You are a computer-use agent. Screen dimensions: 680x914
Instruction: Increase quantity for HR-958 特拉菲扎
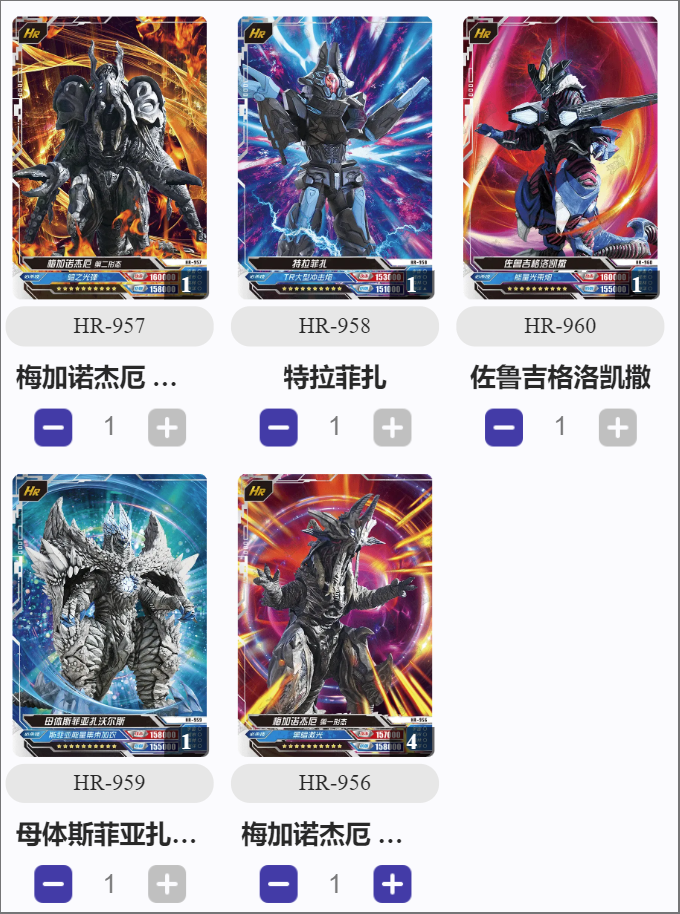(x=392, y=428)
